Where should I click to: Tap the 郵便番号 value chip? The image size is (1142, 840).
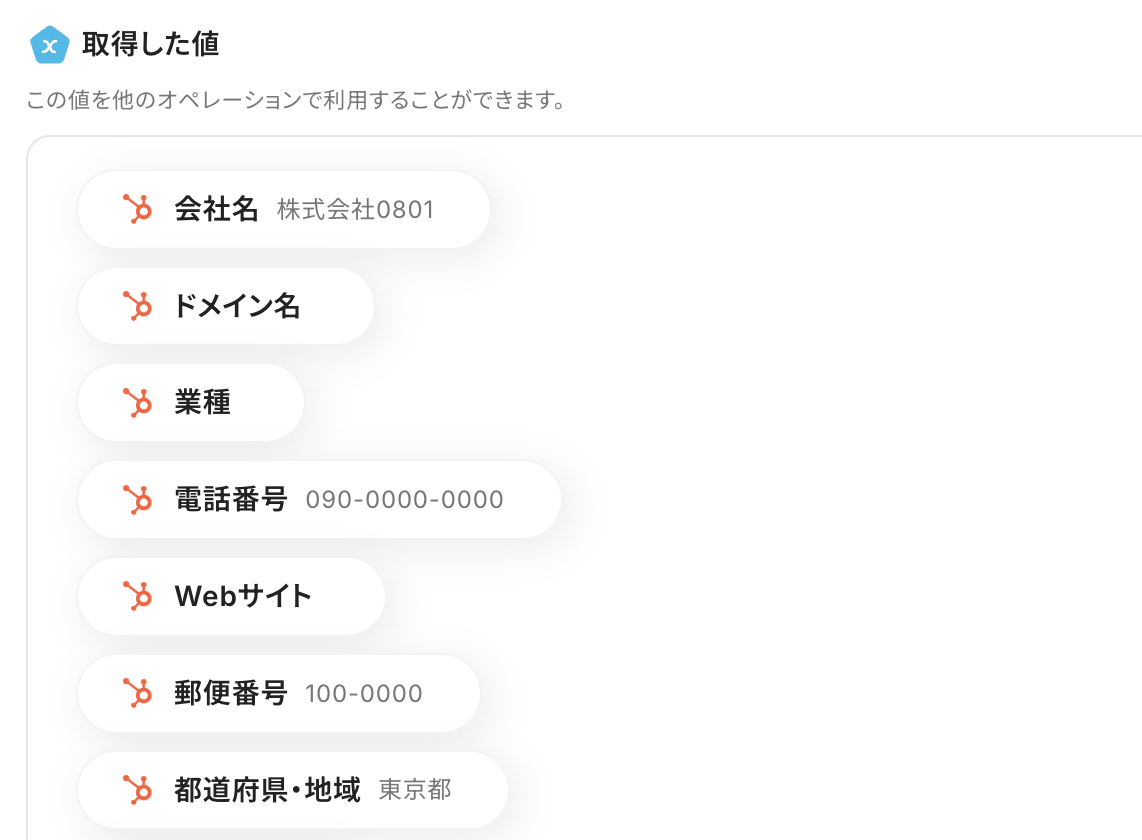pyautogui.click(x=279, y=693)
